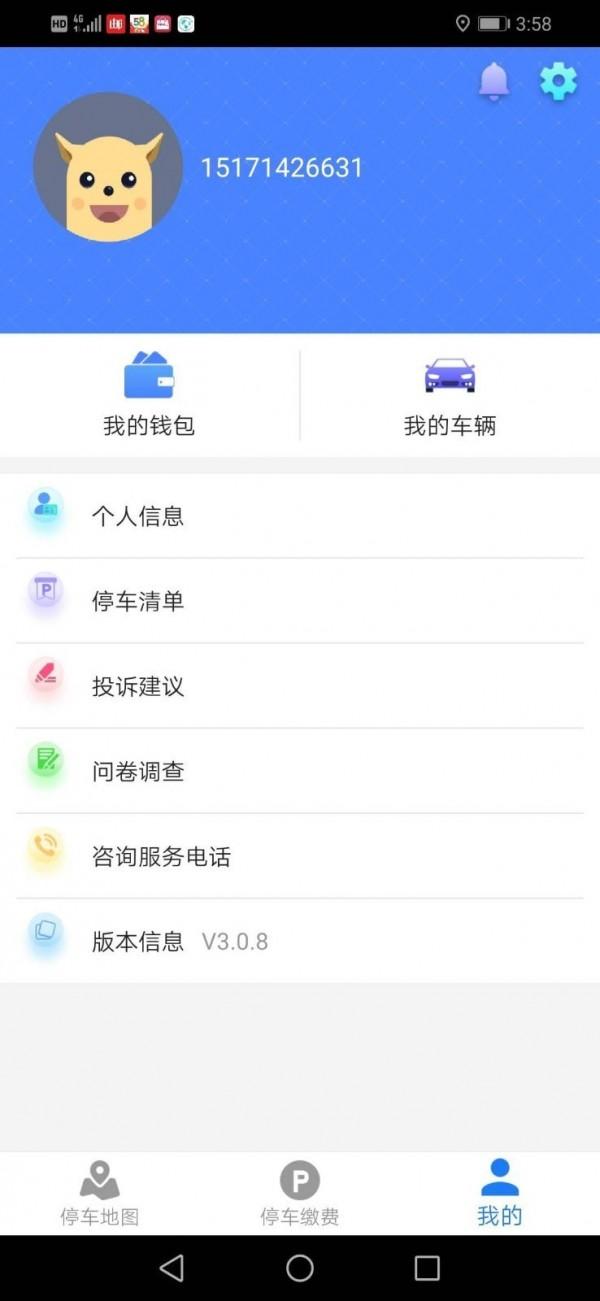The width and height of the screenshot is (600, 1301).
Task: Select the 我的 tab
Action: pyautogui.click(x=500, y=1193)
